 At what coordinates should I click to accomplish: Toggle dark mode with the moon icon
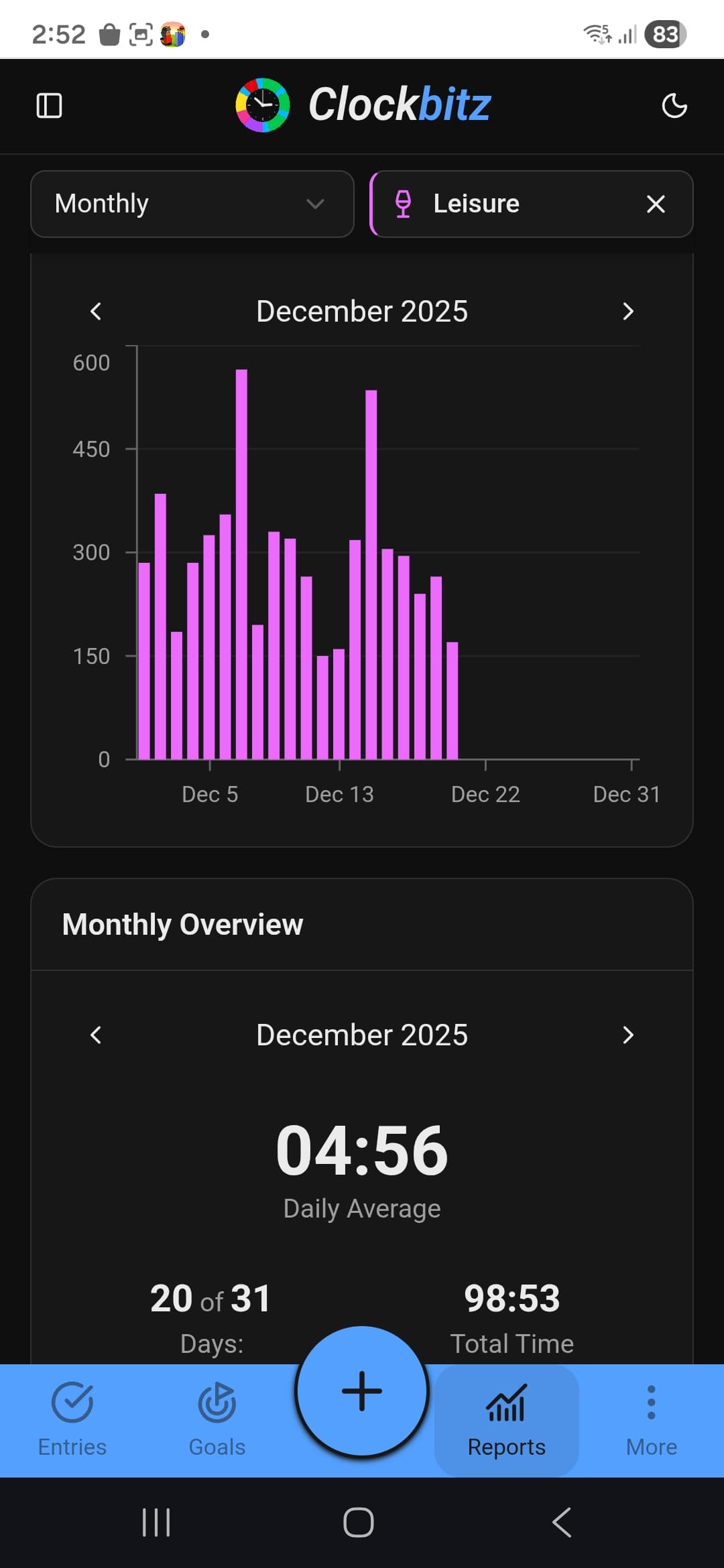(x=674, y=105)
